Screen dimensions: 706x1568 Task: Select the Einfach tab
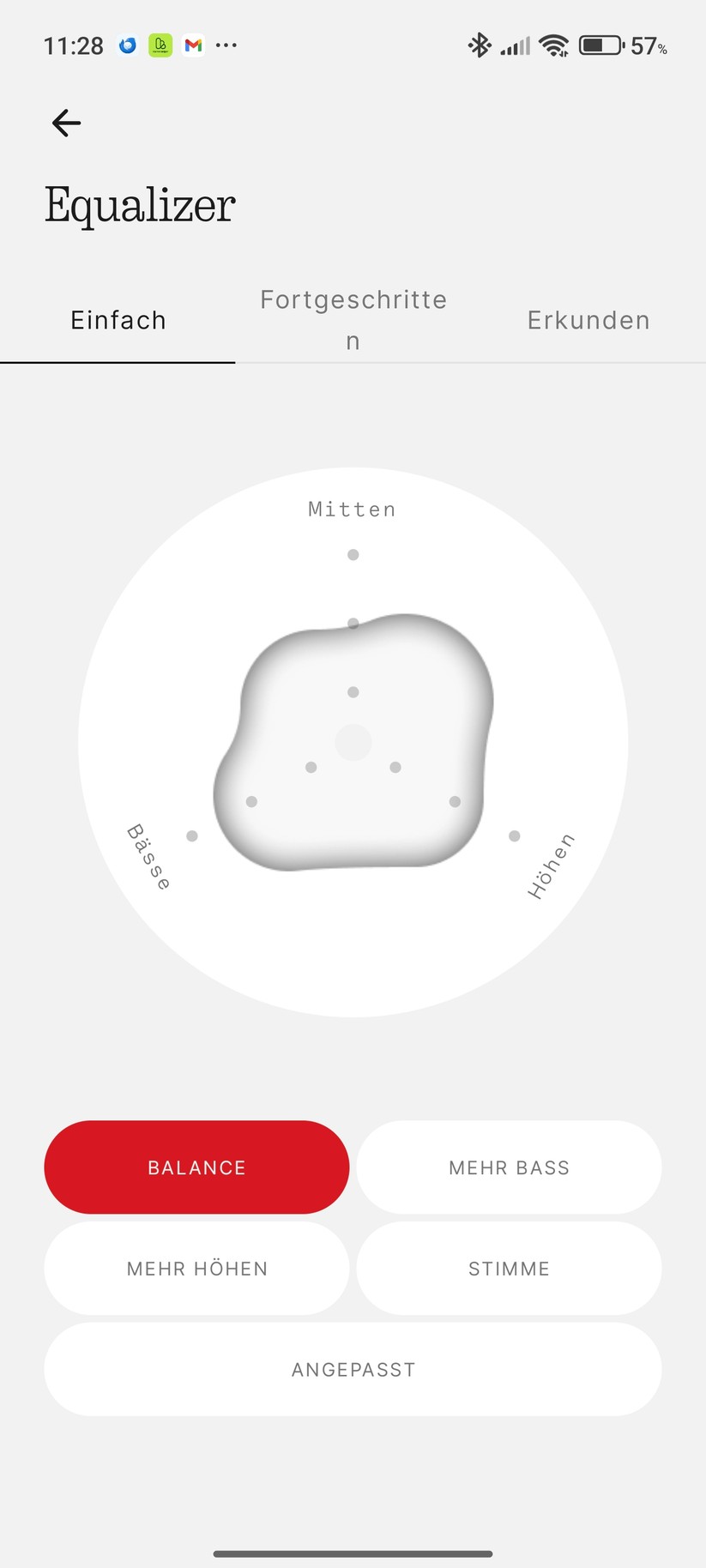pyautogui.click(x=118, y=320)
